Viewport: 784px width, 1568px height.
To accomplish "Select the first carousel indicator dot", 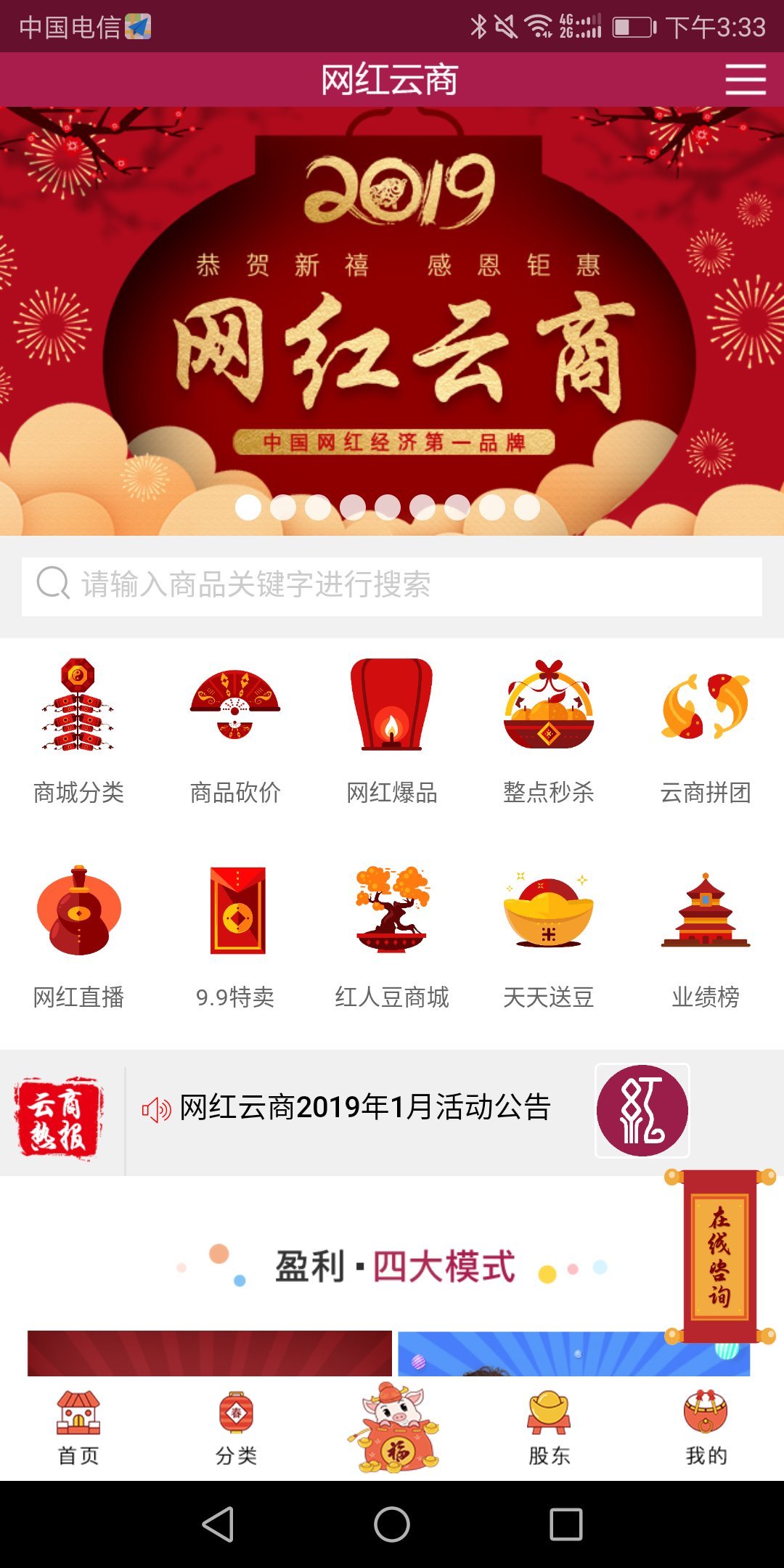I will point(249,508).
